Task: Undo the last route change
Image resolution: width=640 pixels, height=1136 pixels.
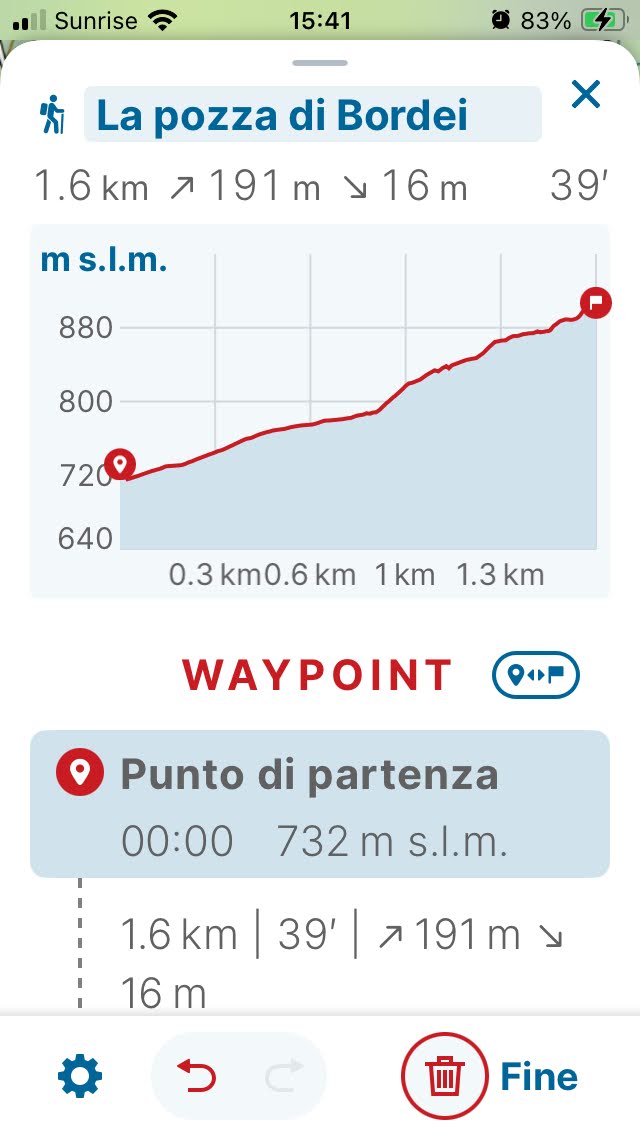Action: (197, 1076)
